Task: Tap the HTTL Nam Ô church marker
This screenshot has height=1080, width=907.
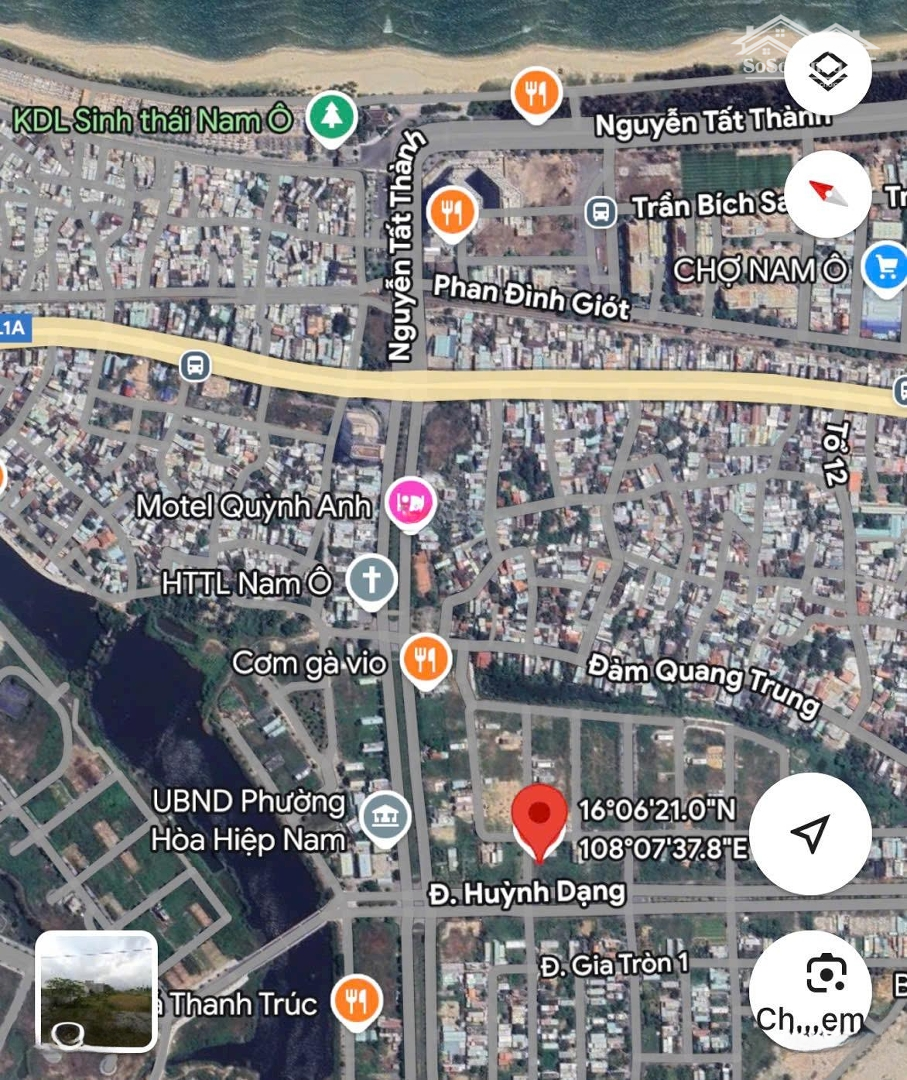Action: pyautogui.click(x=372, y=581)
